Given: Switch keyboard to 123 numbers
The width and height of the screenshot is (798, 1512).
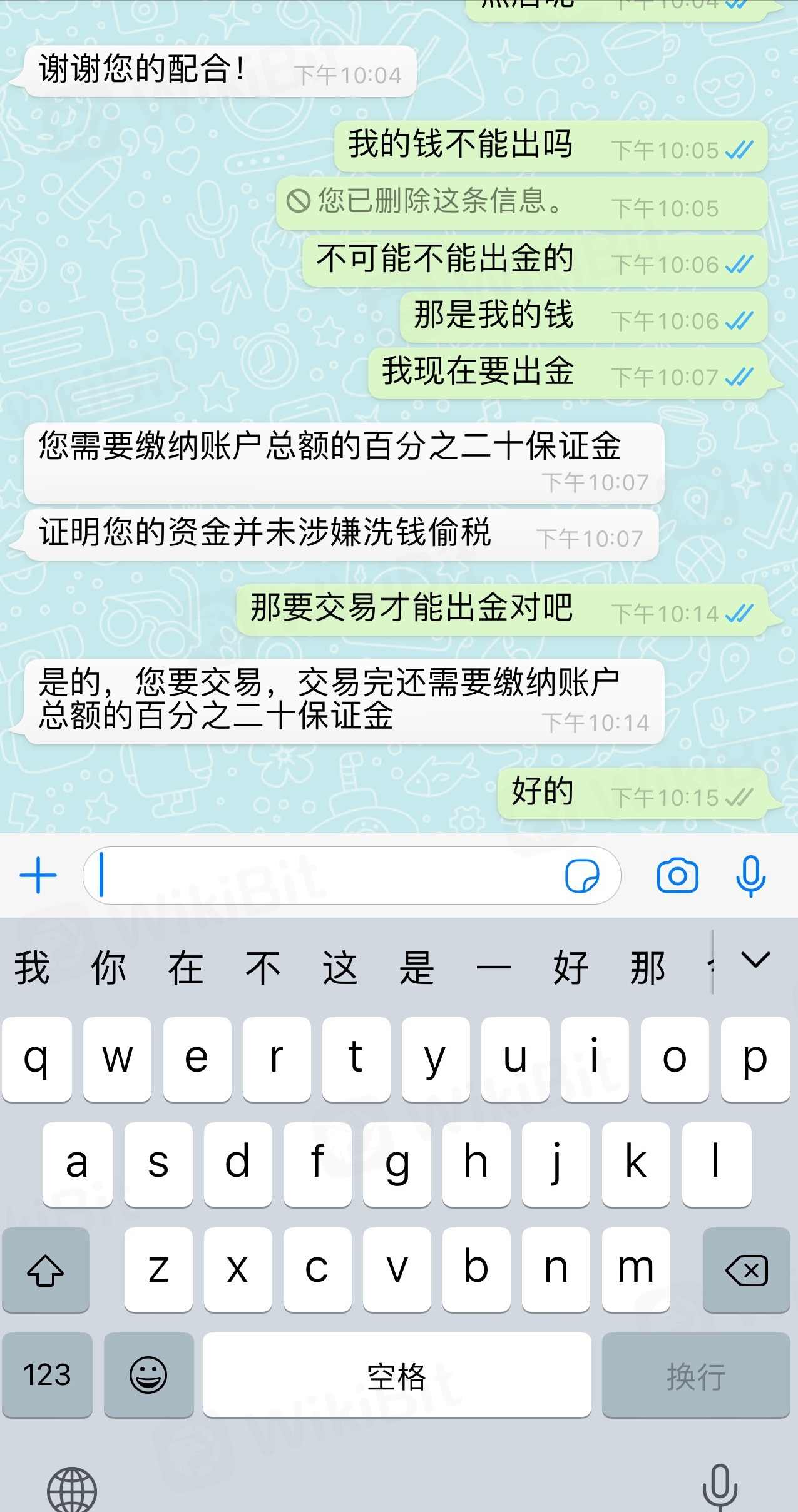Looking at the screenshot, I should (x=47, y=1374).
